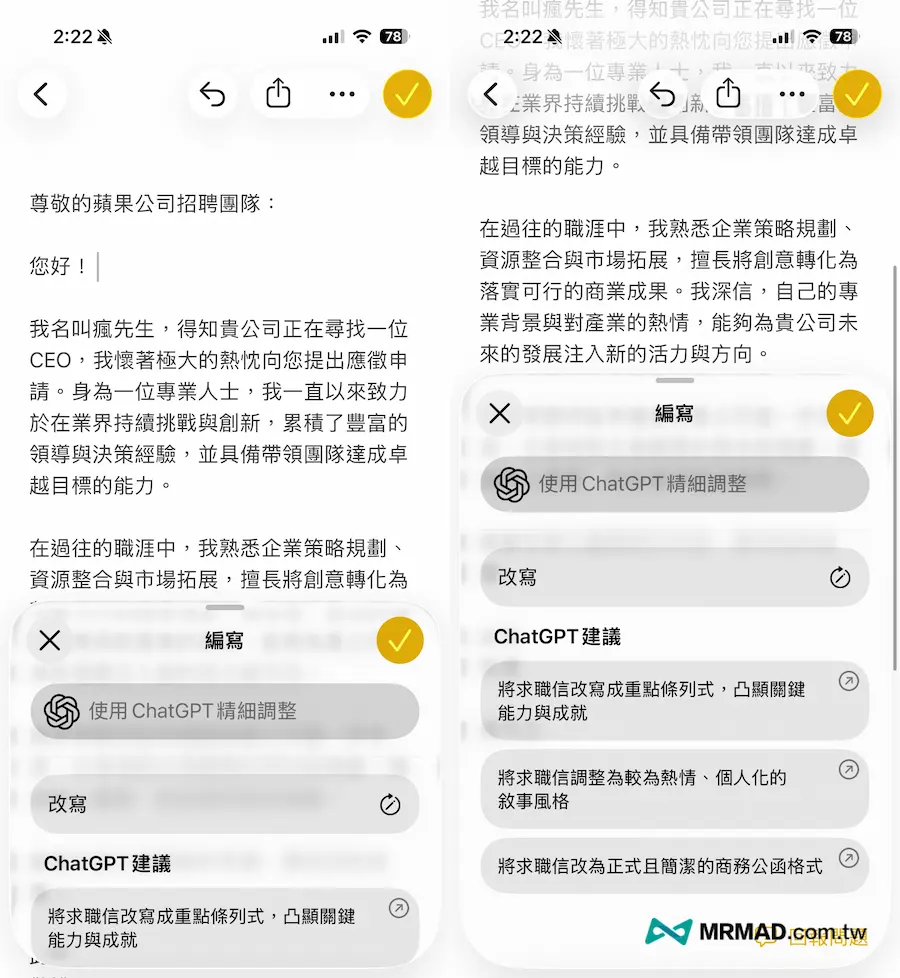Close the 編寫 sheet with the X

click(x=499, y=413)
